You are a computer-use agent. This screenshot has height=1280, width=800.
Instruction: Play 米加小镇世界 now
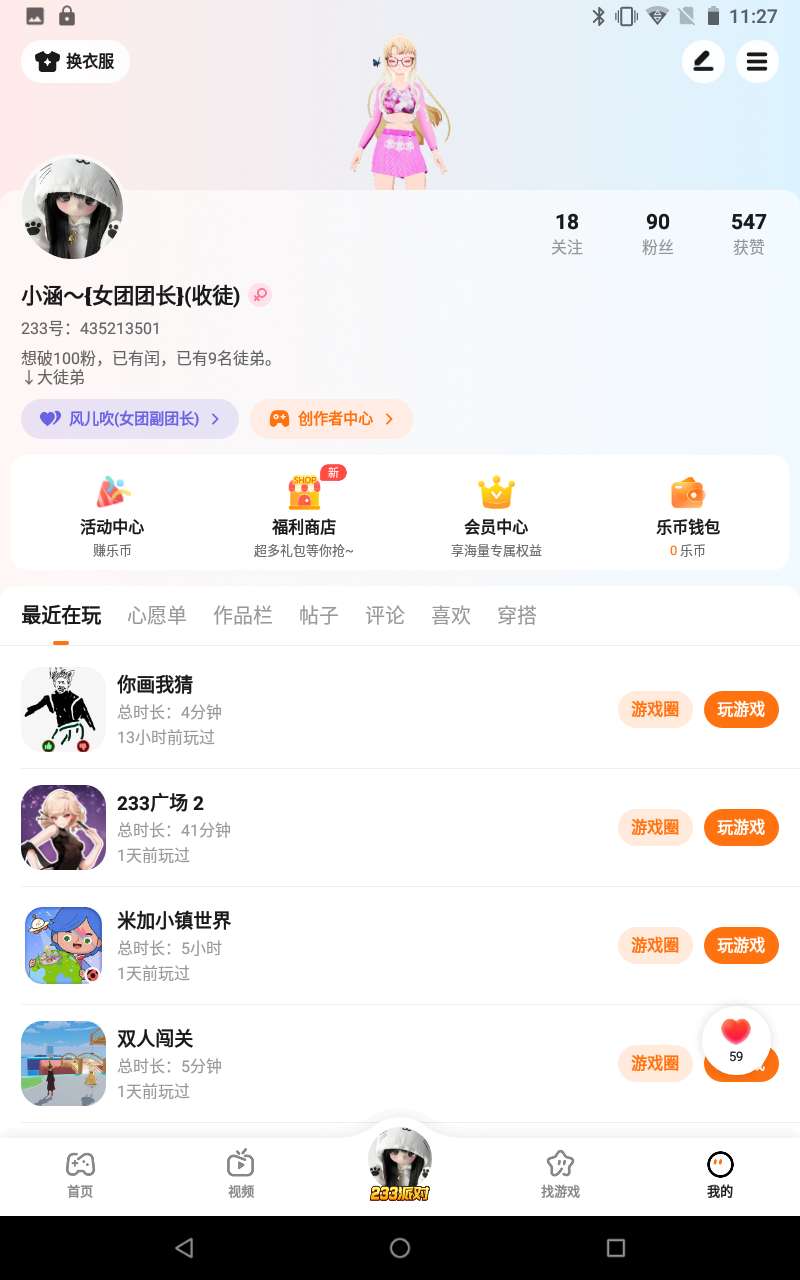pos(741,946)
